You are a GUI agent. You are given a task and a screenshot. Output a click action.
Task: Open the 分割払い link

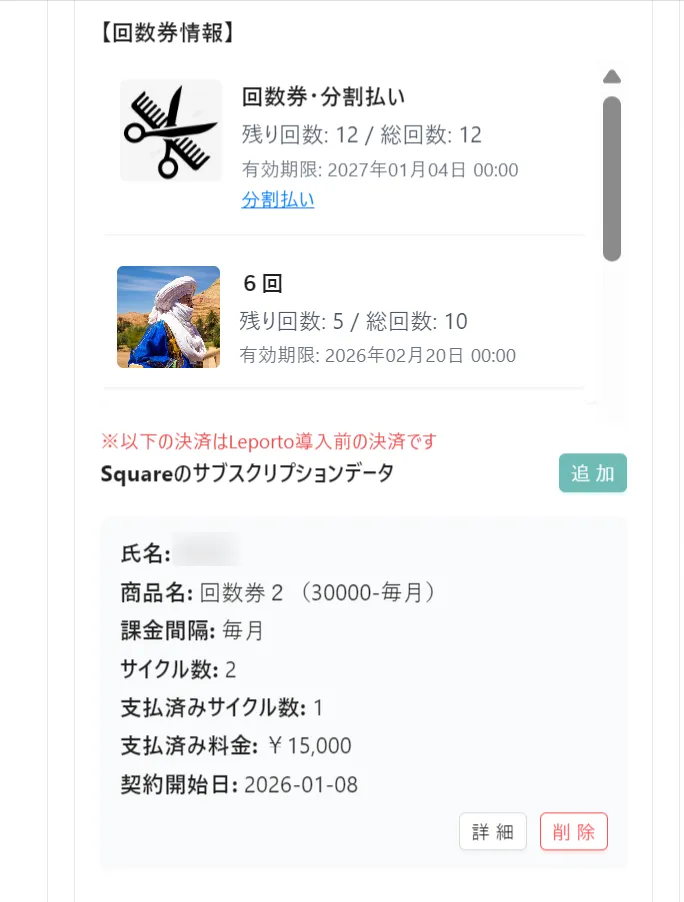(x=278, y=200)
